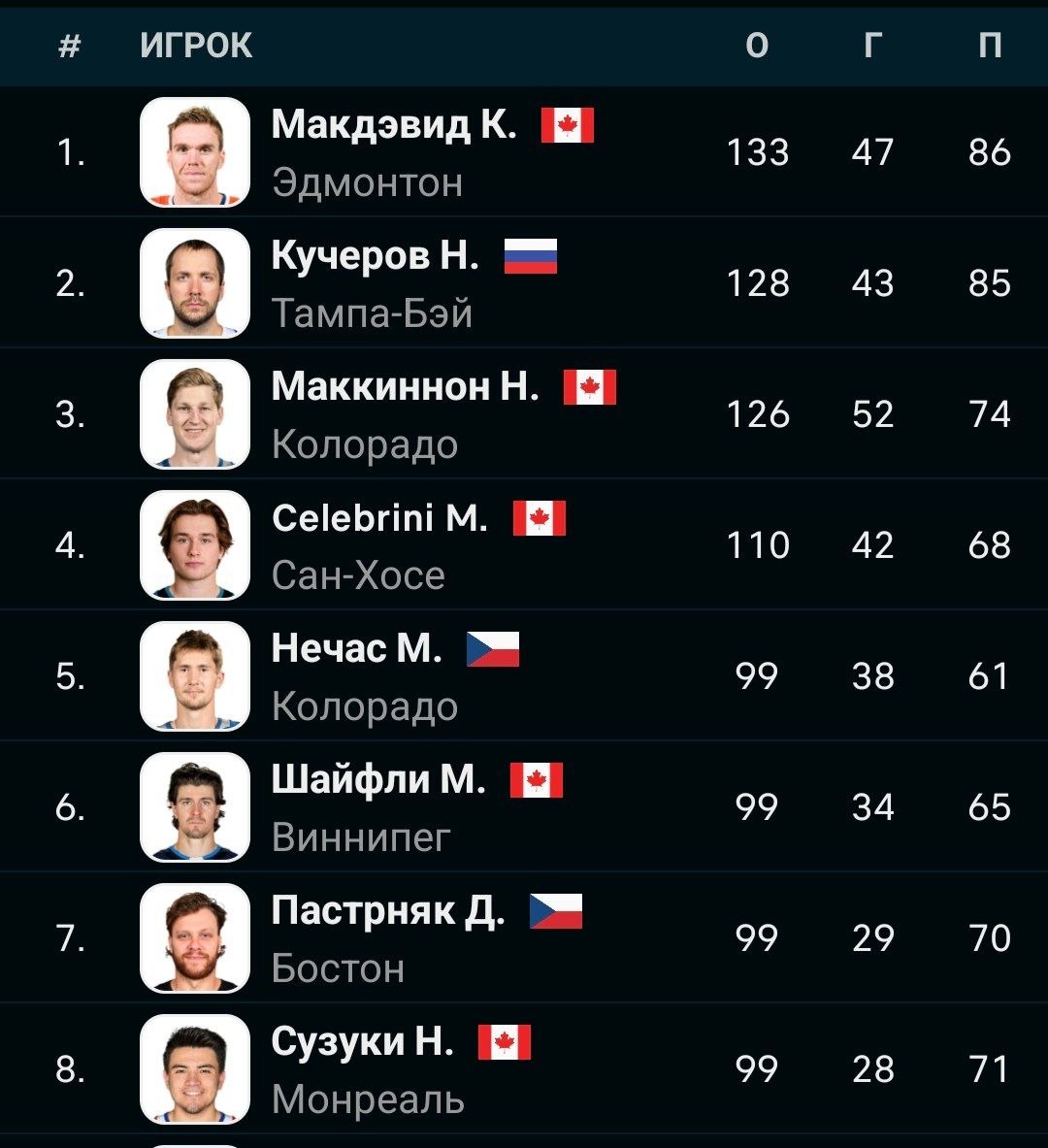
Task: Open Сузуки Н. player row
Action: pos(362,1042)
